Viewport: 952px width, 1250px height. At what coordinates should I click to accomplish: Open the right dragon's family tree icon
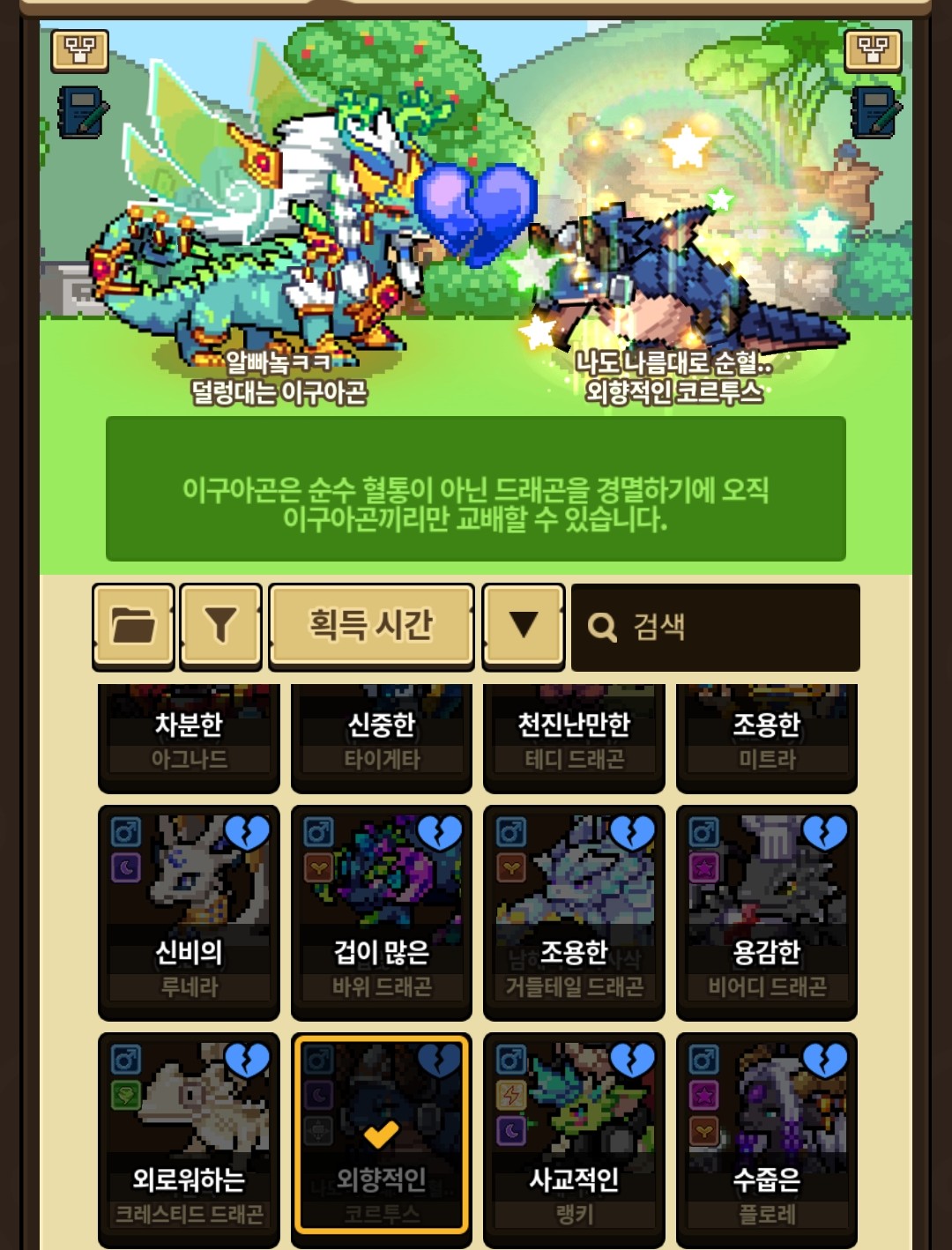(873, 51)
